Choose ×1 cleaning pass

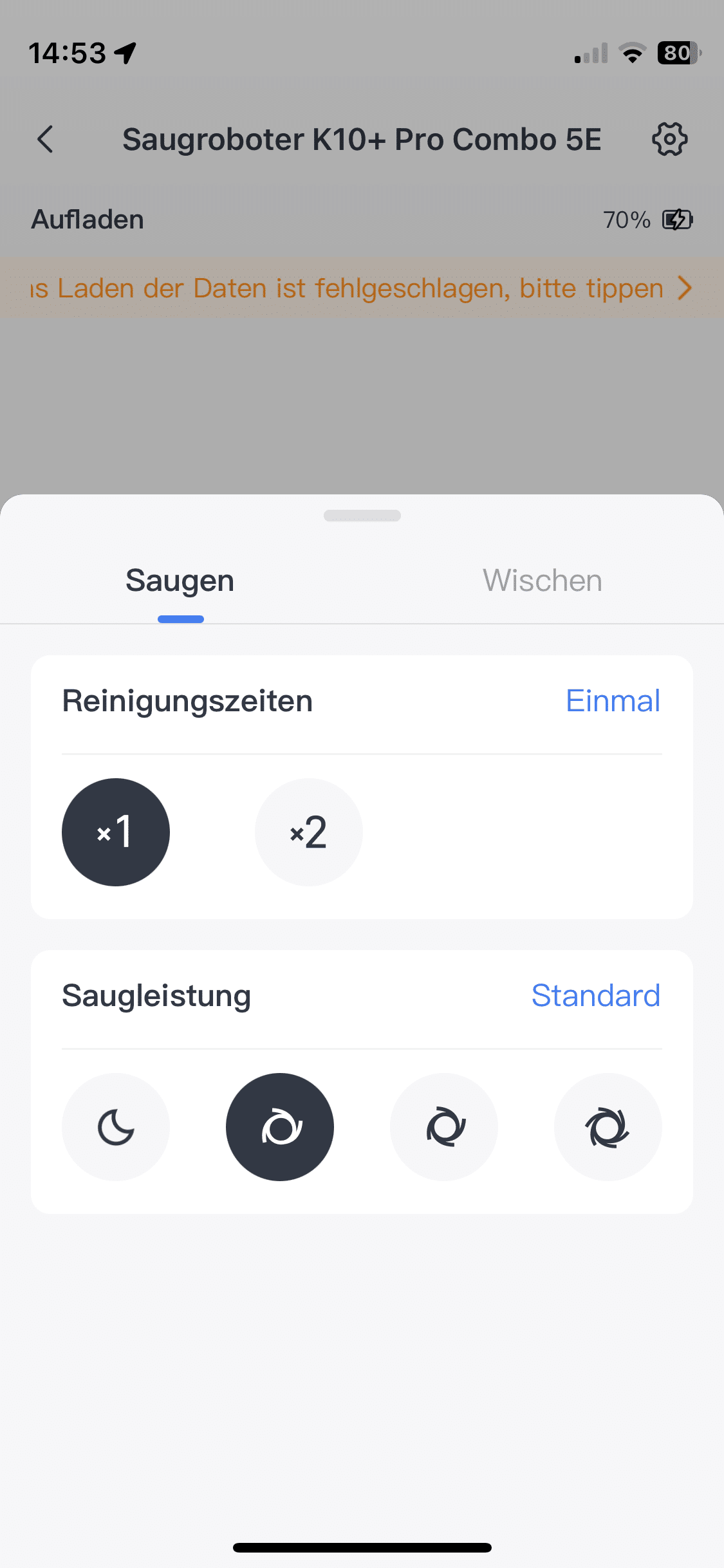[x=116, y=832]
